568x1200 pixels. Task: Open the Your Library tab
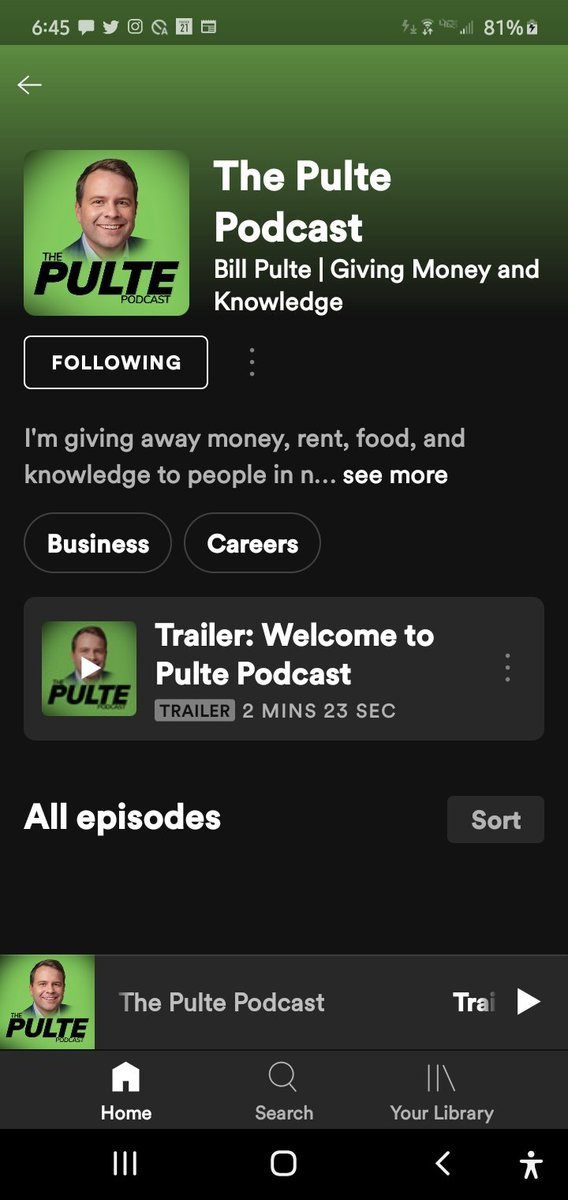[442, 1092]
